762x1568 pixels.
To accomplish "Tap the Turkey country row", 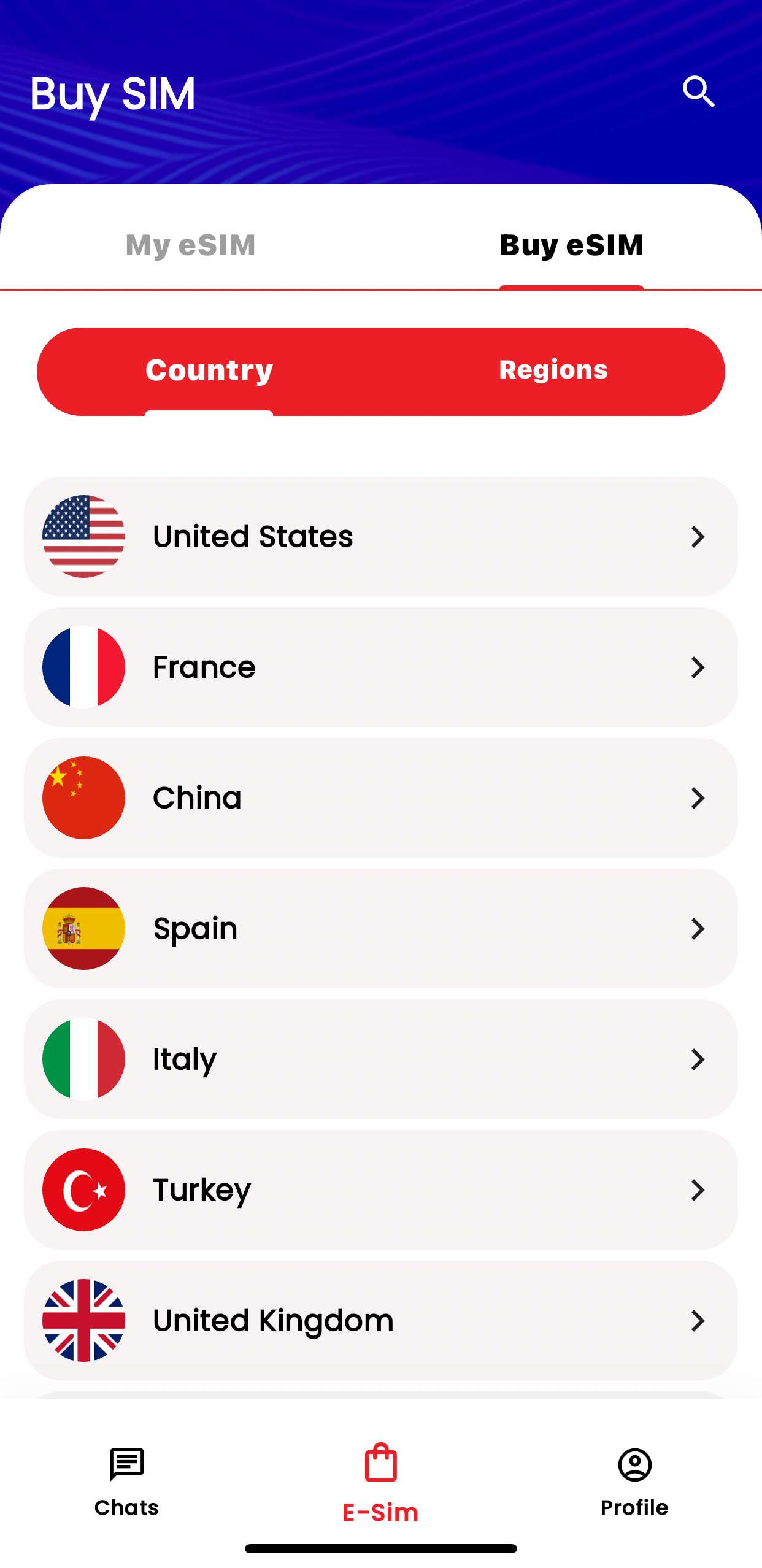I will pos(380,1189).
